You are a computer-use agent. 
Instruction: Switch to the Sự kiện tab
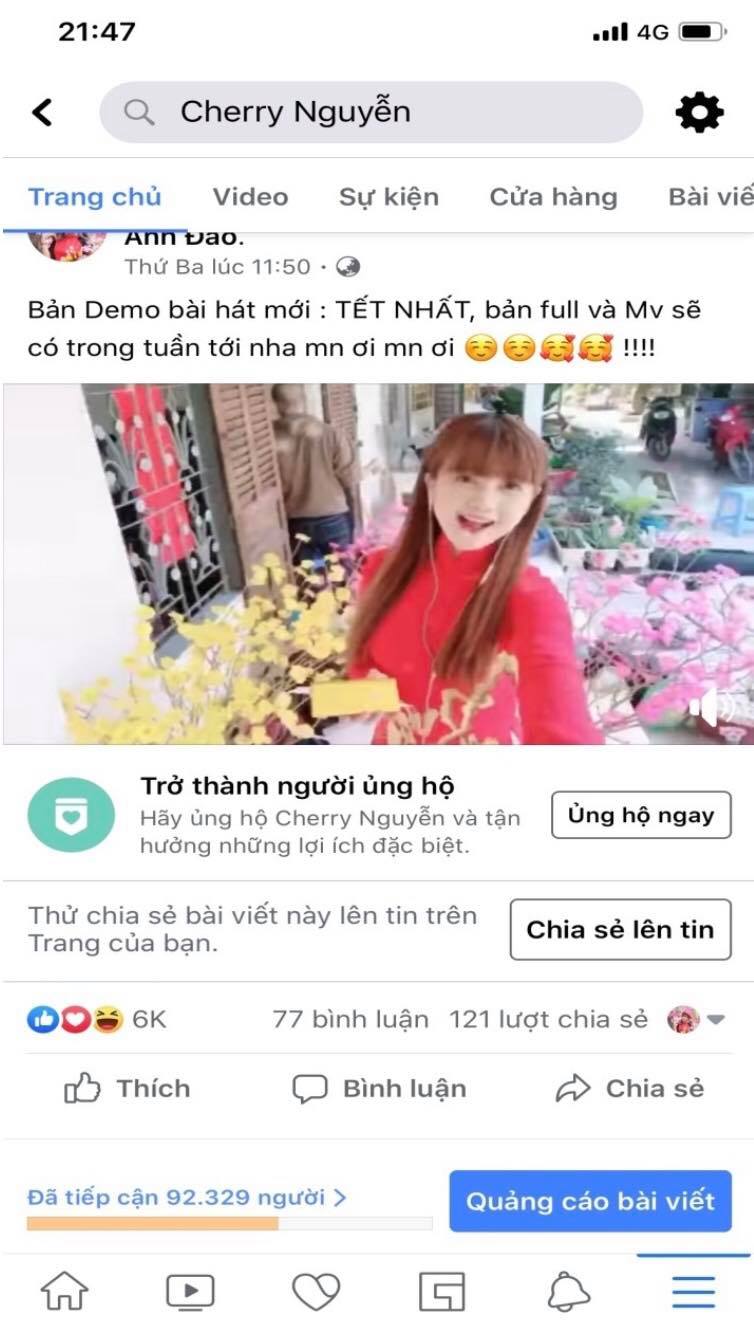[x=388, y=197]
